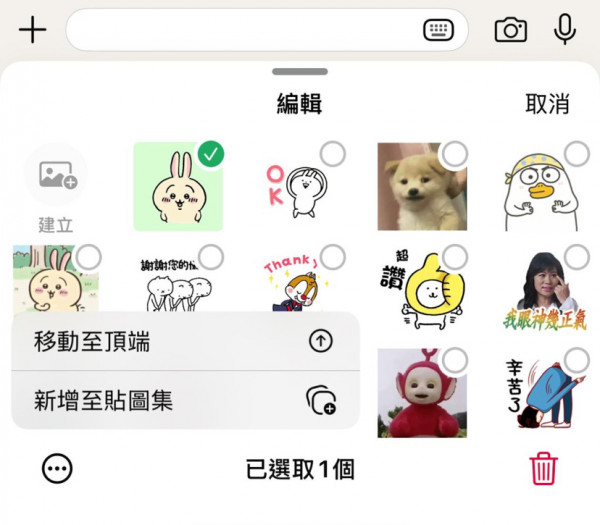Open the more options ellipsis button

(57, 468)
